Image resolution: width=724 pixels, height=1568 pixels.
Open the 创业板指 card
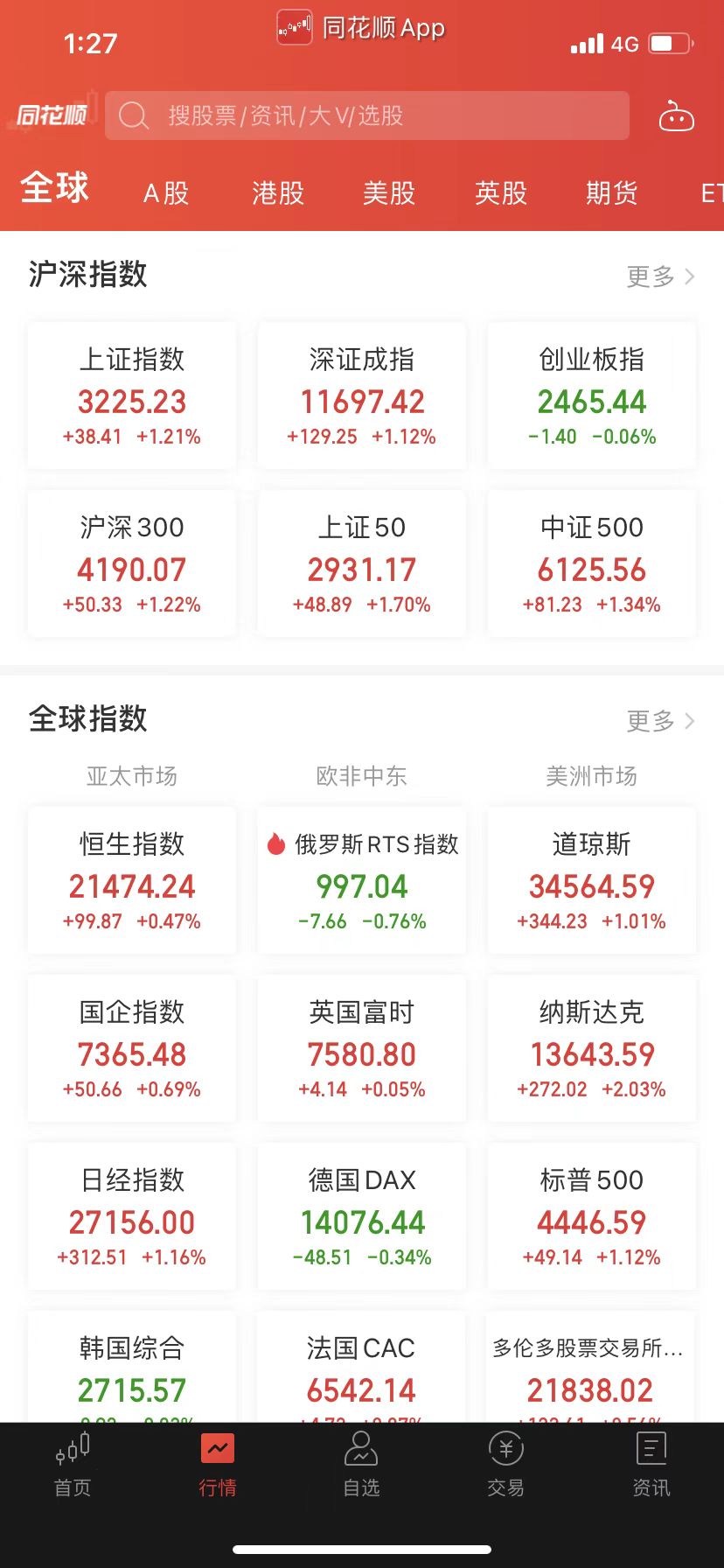click(592, 395)
